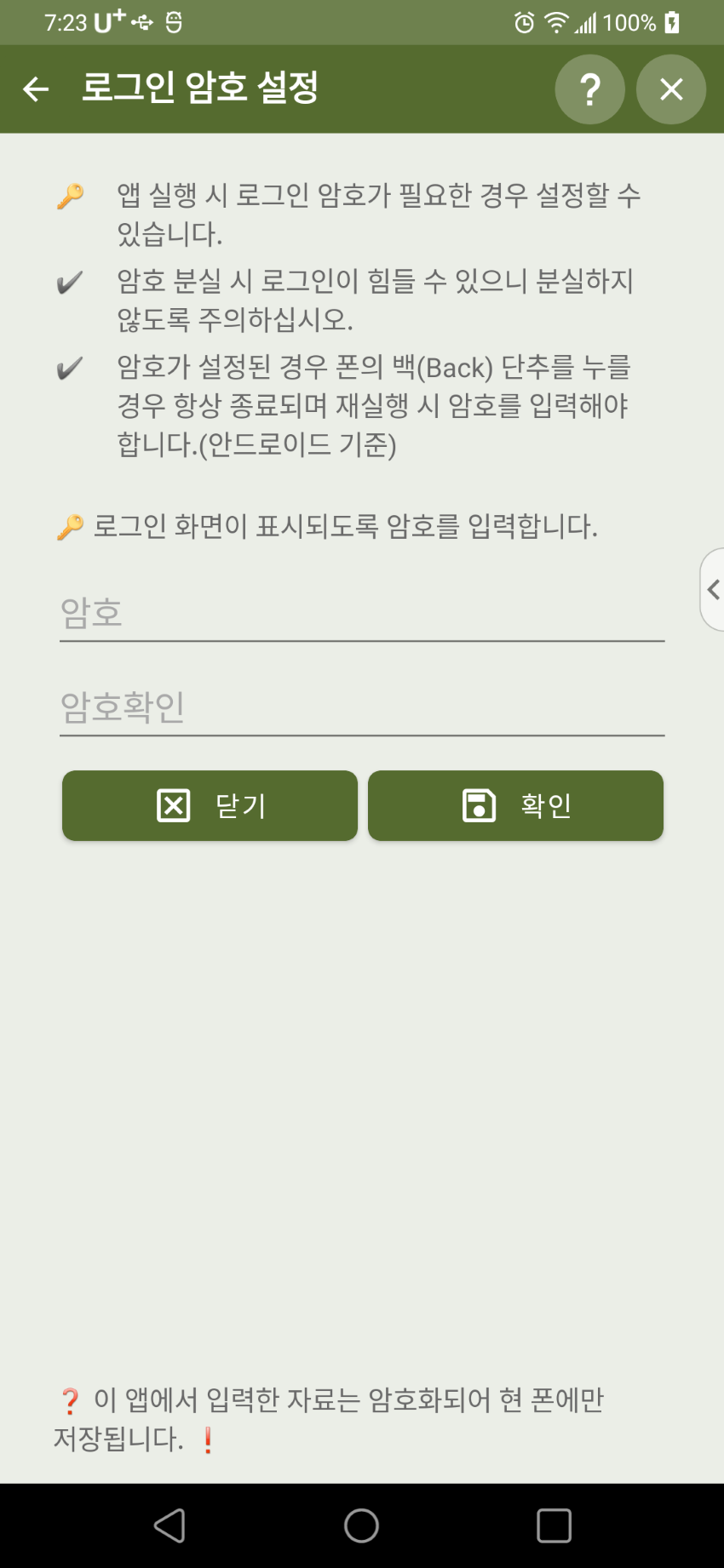The height and width of the screenshot is (1568, 724).
Task: Go back using the top-left arrow
Action: (36, 89)
